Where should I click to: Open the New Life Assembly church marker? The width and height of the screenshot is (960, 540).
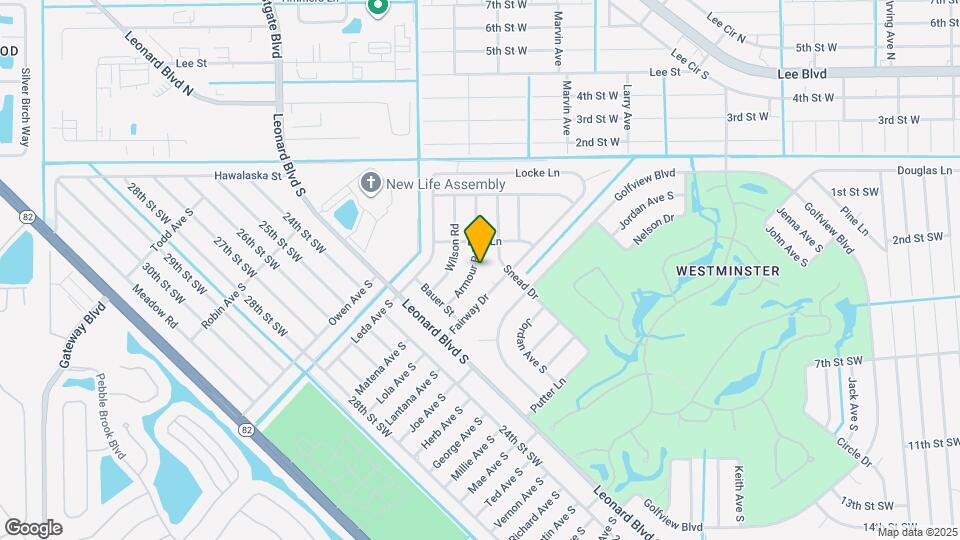click(x=371, y=183)
